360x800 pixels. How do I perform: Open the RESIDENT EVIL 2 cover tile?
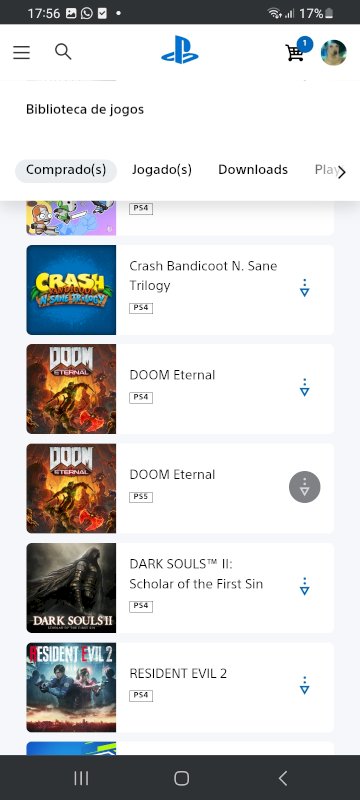71,687
